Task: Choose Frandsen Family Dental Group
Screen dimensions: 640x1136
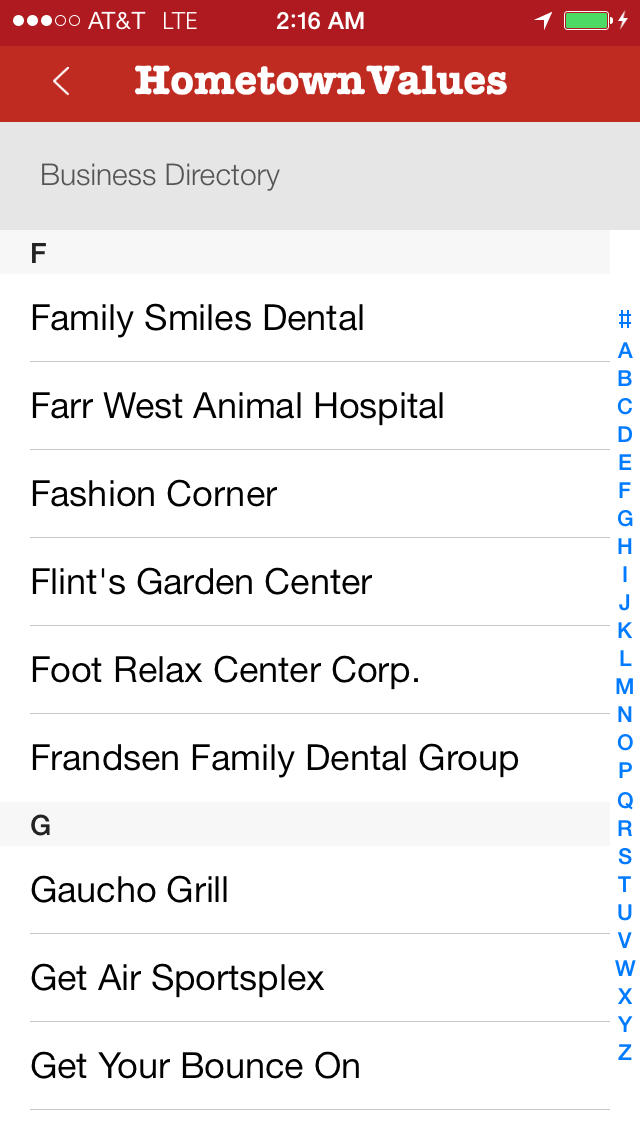Action: click(304, 758)
